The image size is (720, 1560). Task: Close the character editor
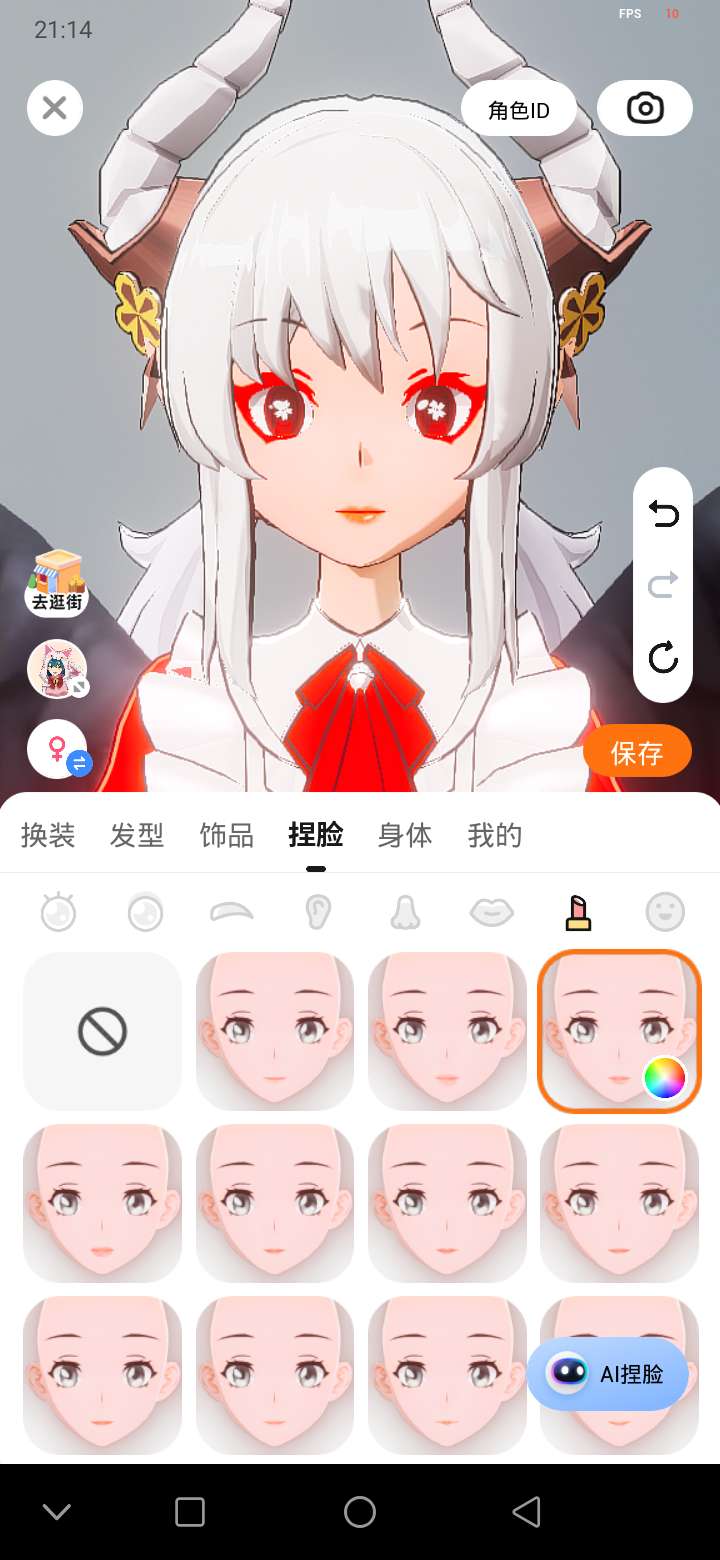(55, 108)
